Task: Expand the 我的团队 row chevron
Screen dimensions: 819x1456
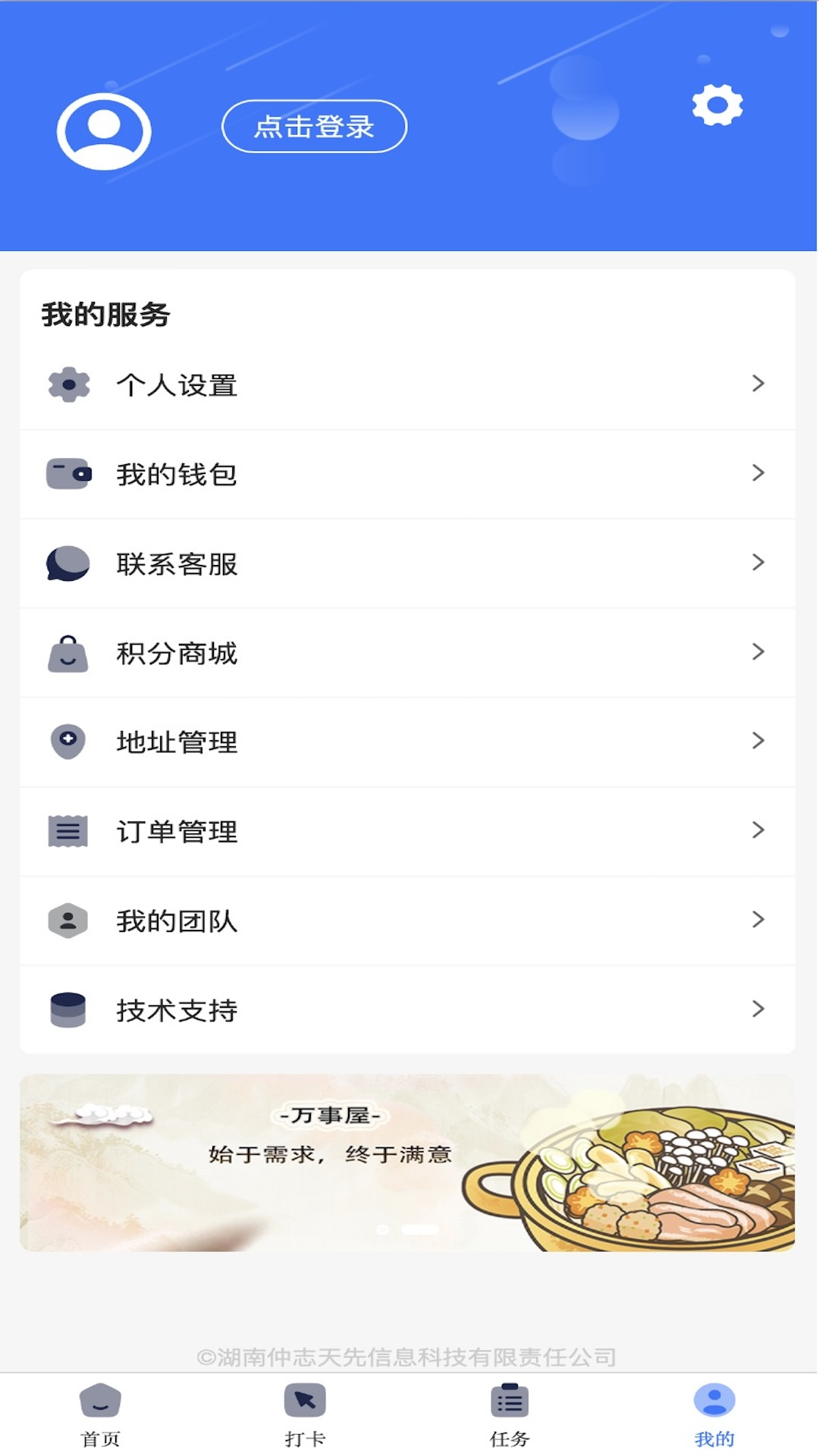Action: (x=758, y=921)
